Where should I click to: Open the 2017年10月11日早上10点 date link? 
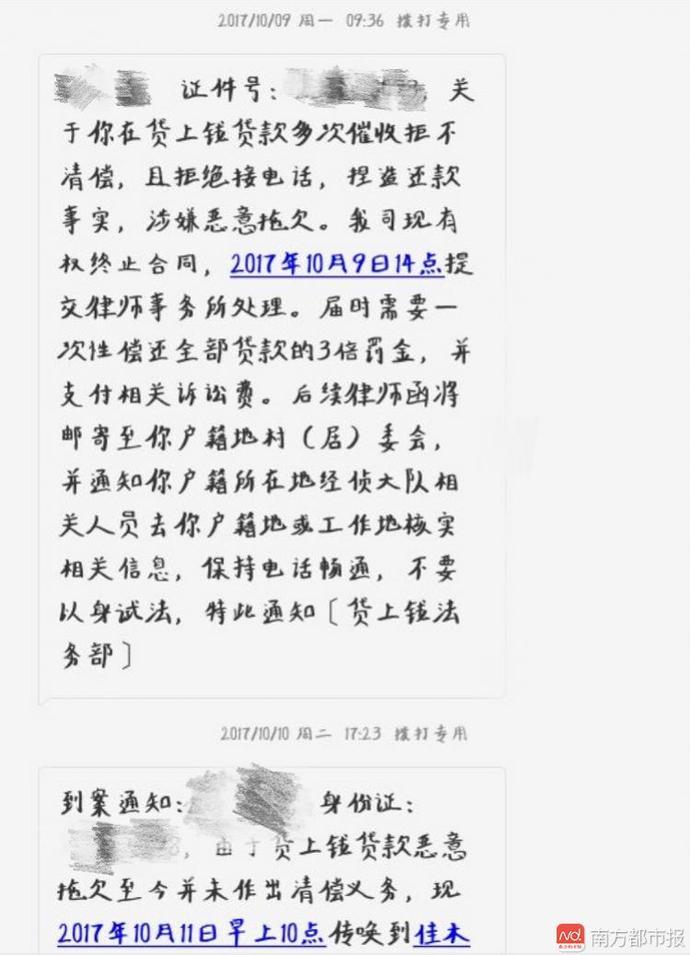pos(191,933)
